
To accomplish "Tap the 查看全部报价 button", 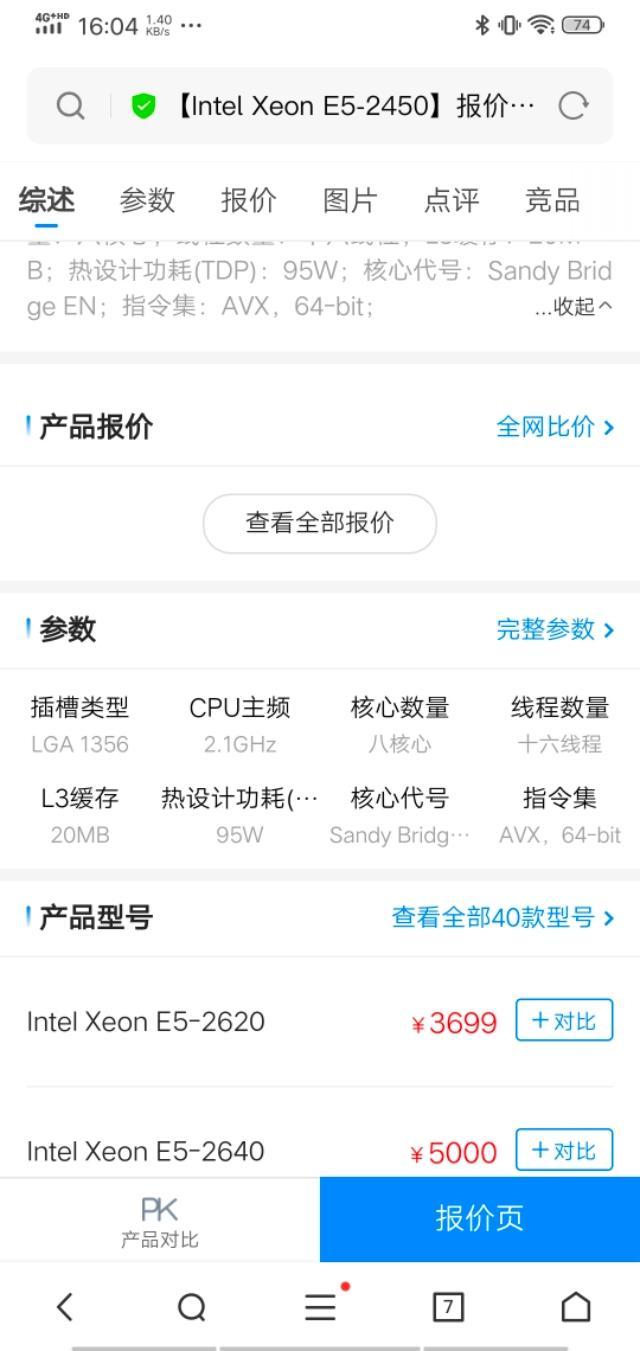I will pyautogui.click(x=320, y=523).
